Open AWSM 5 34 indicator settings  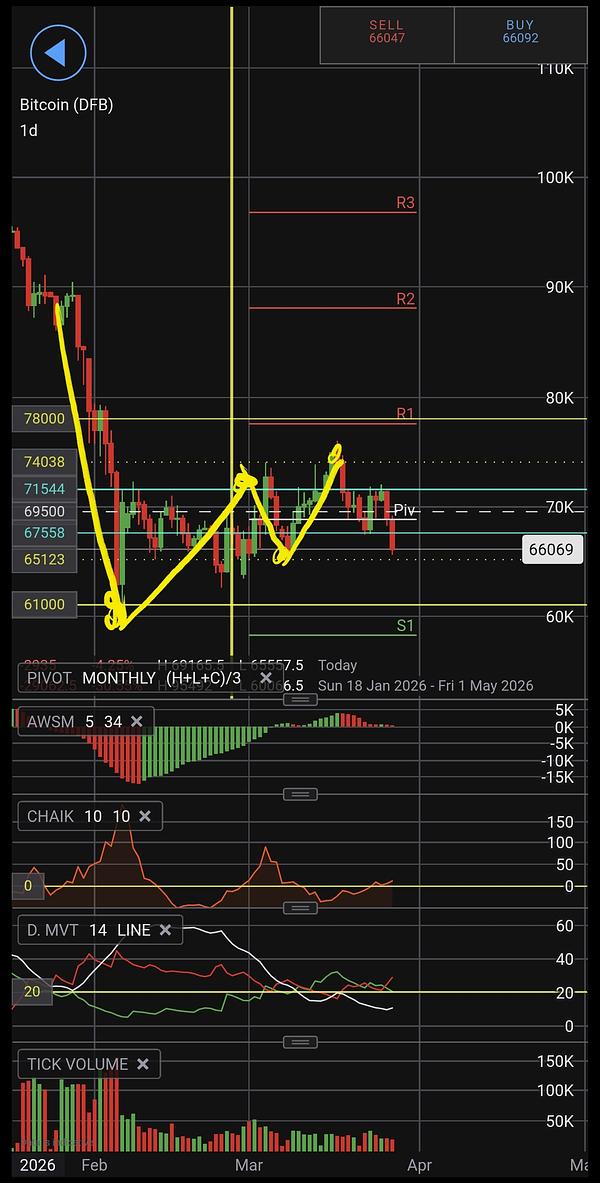pos(70,721)
